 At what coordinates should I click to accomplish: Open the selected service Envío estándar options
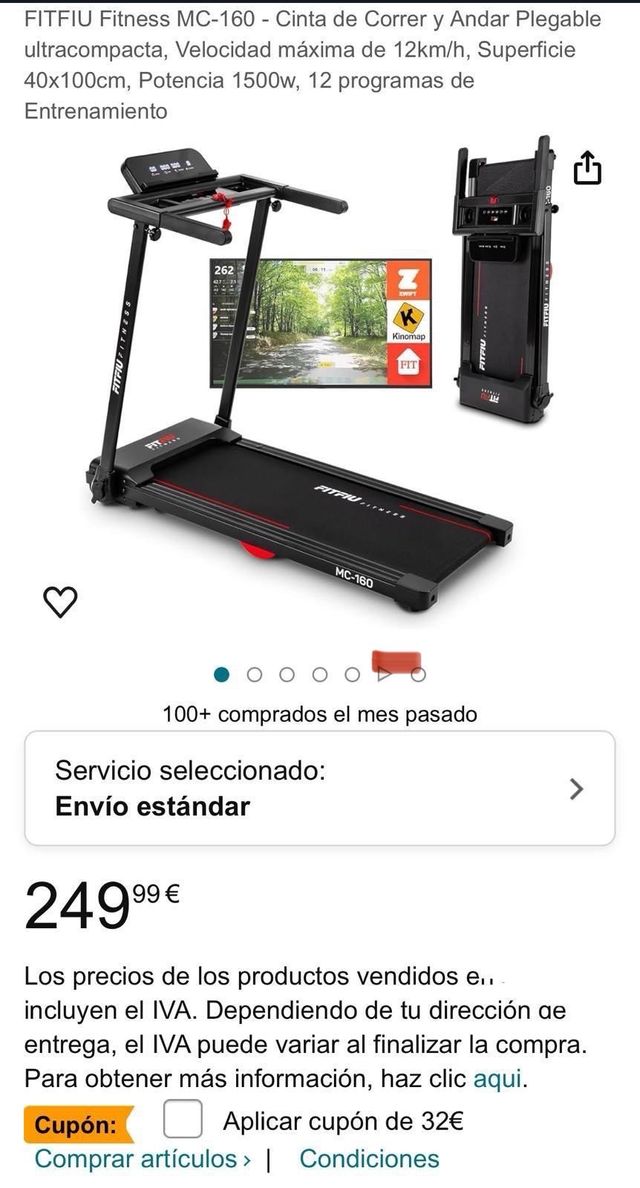[x=319, y=788]
